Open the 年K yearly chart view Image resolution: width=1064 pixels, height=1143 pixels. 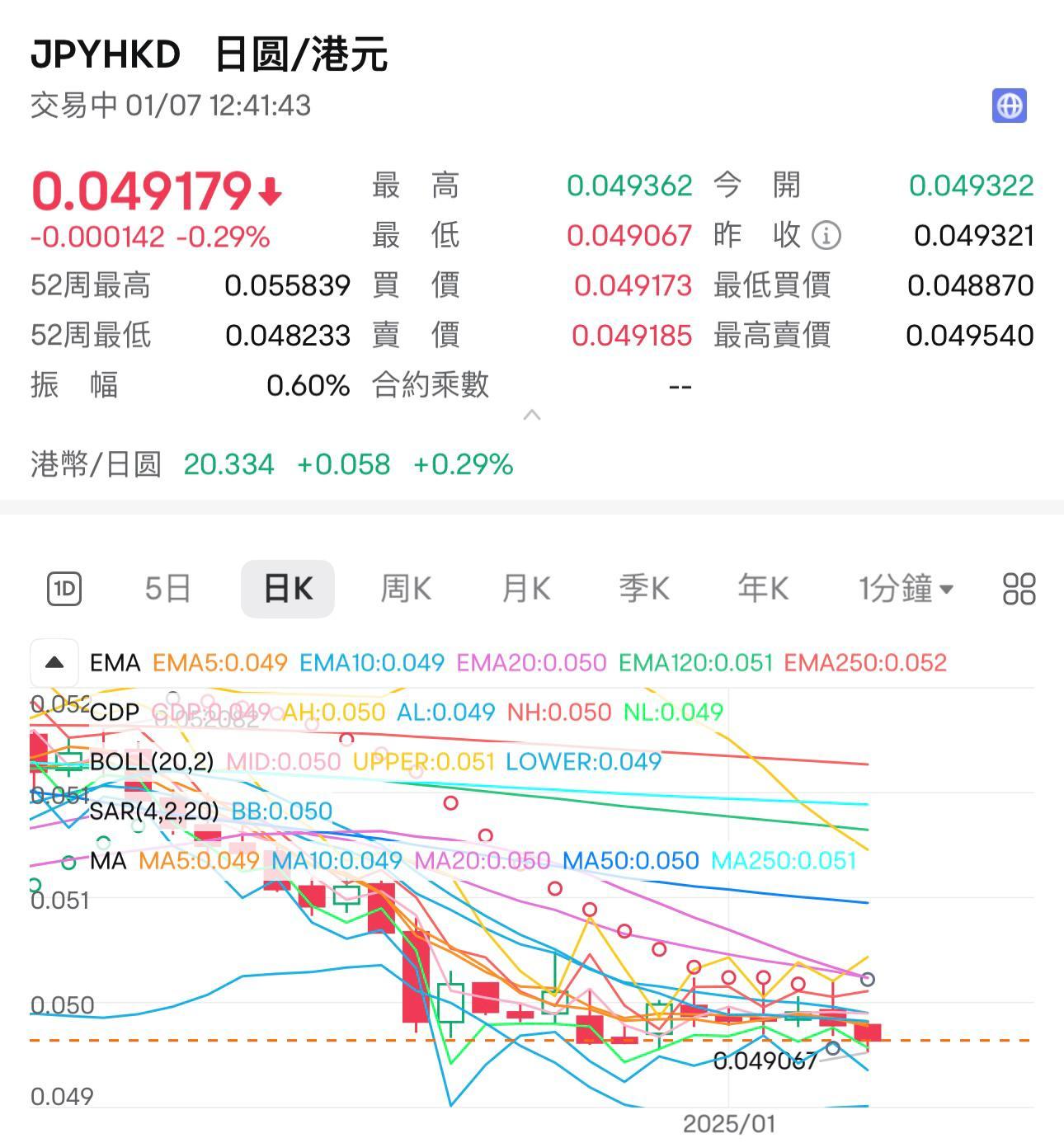[761, 588]
